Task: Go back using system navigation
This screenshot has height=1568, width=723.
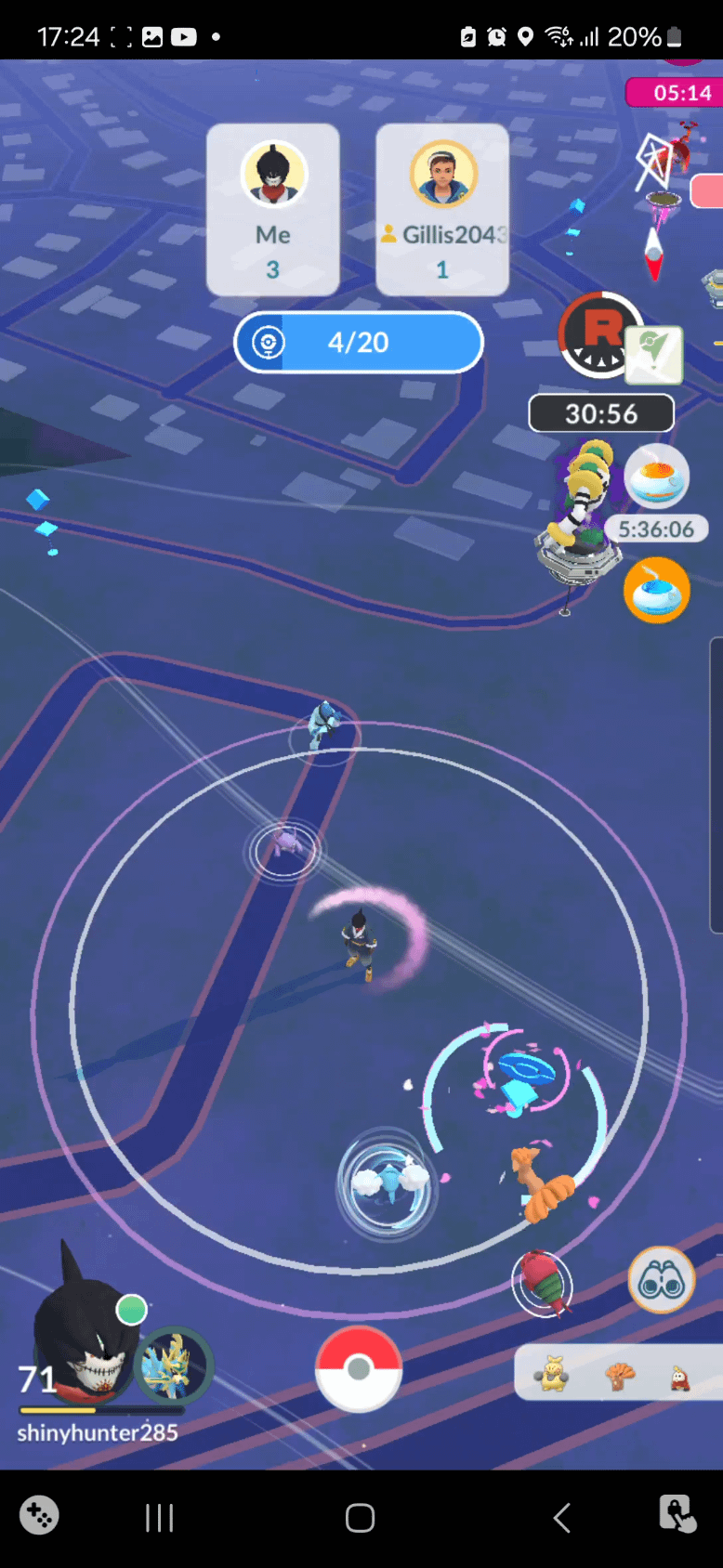Action: 561,1518
